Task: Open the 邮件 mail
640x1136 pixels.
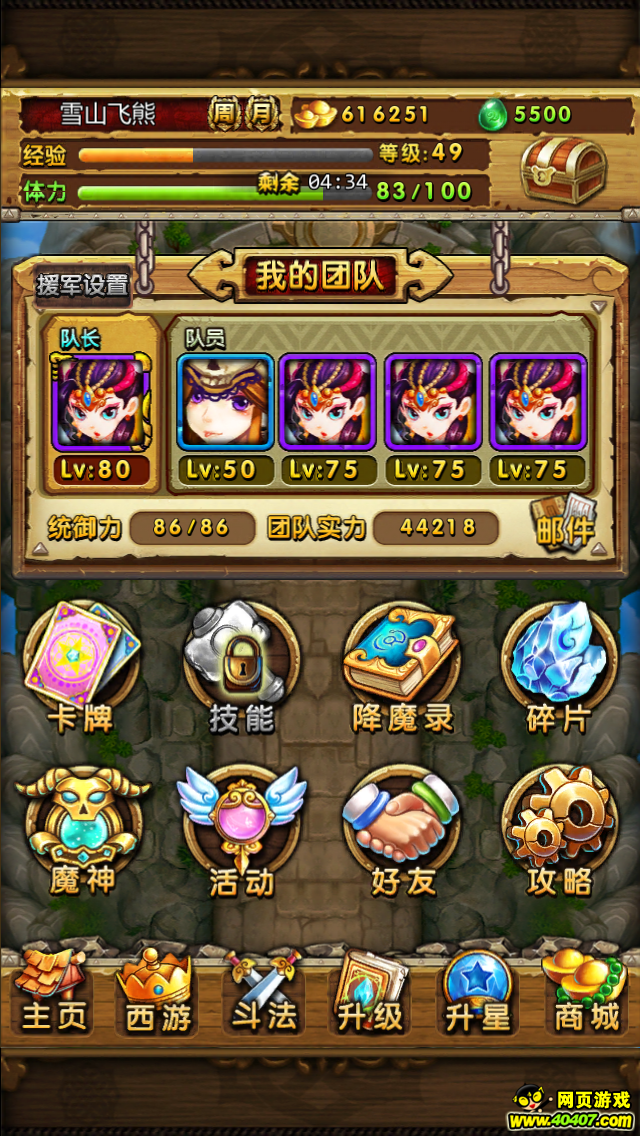Action: coord(564,521)
